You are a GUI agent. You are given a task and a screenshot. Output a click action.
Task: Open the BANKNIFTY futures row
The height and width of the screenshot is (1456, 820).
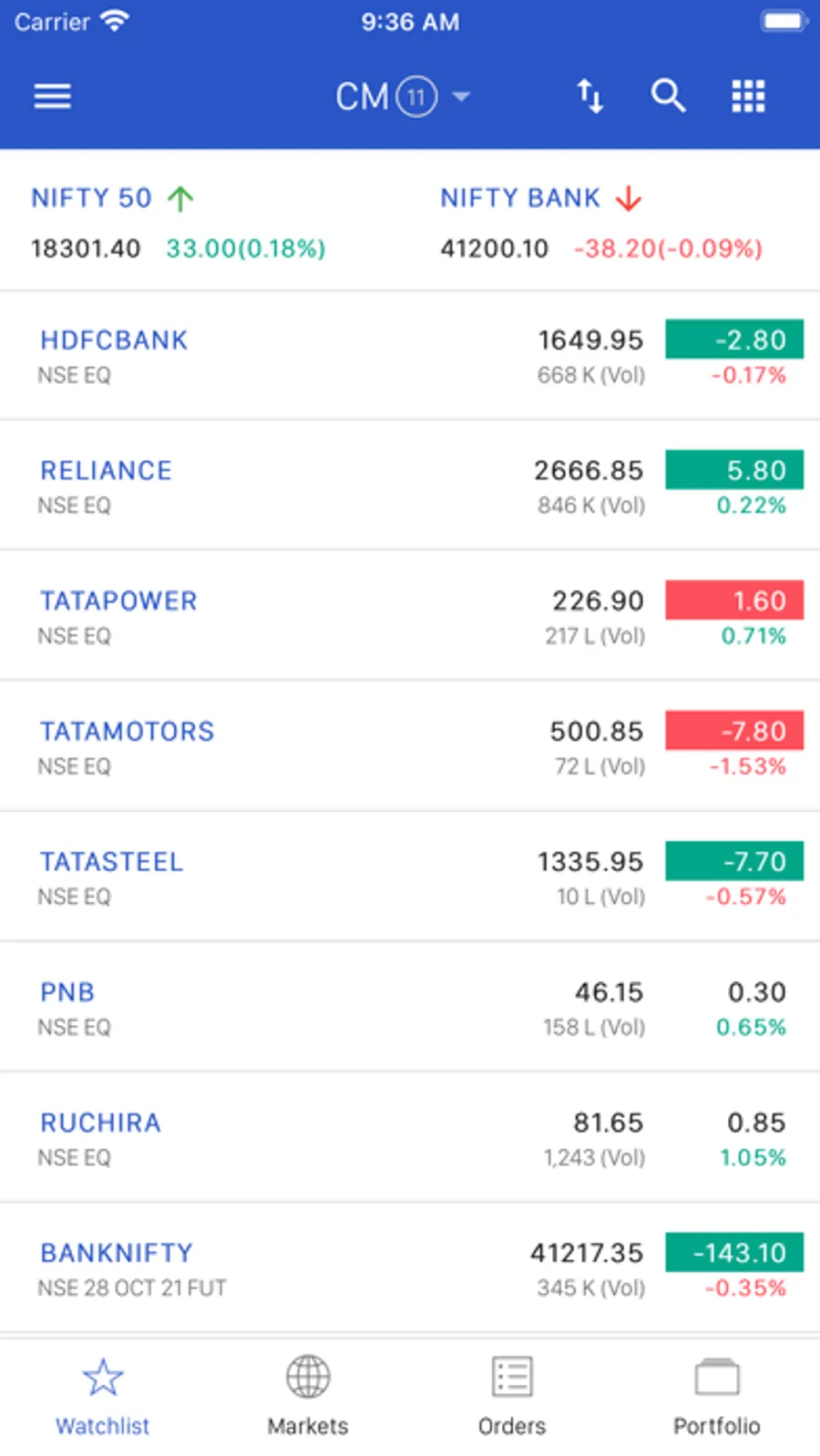[410, 1268]
